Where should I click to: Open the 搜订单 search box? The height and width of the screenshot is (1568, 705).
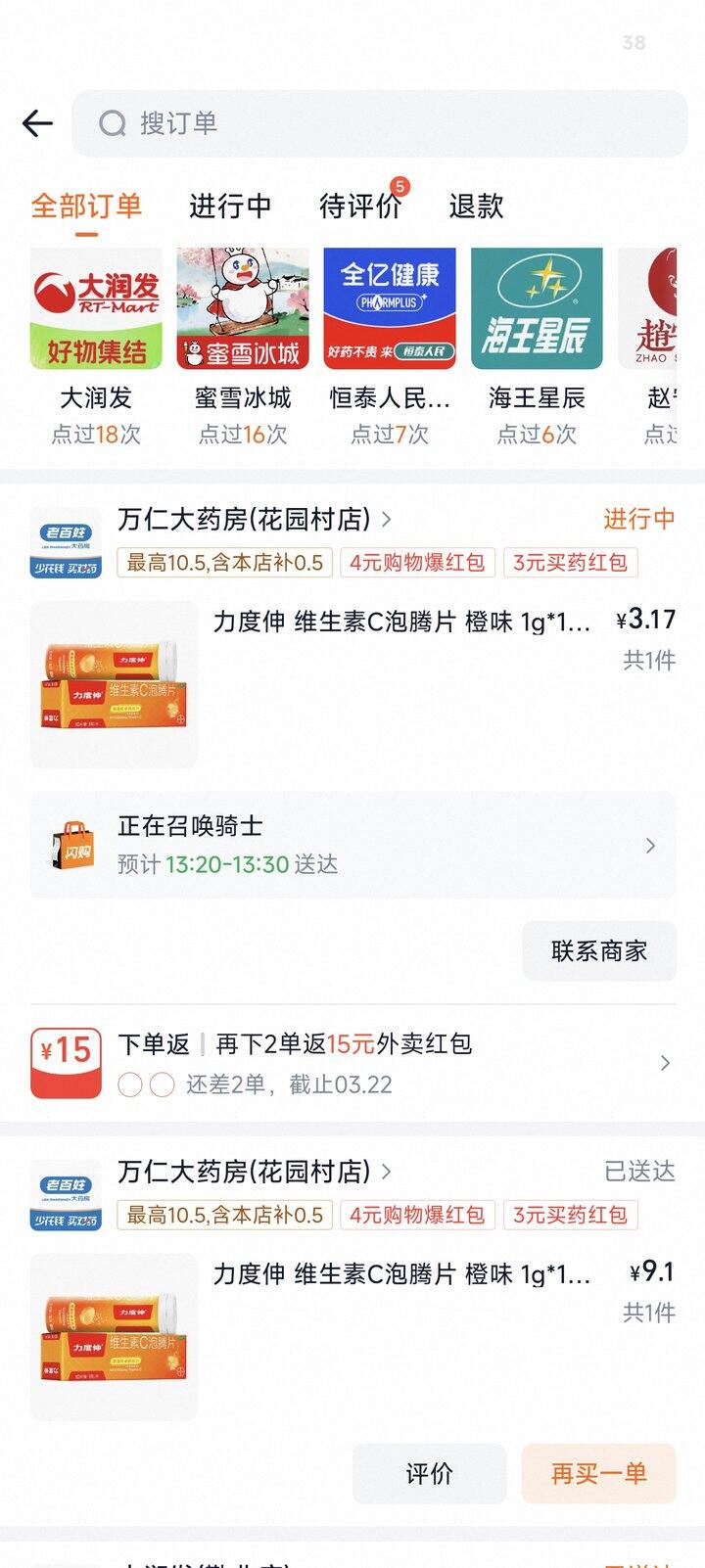coord(380,123)
